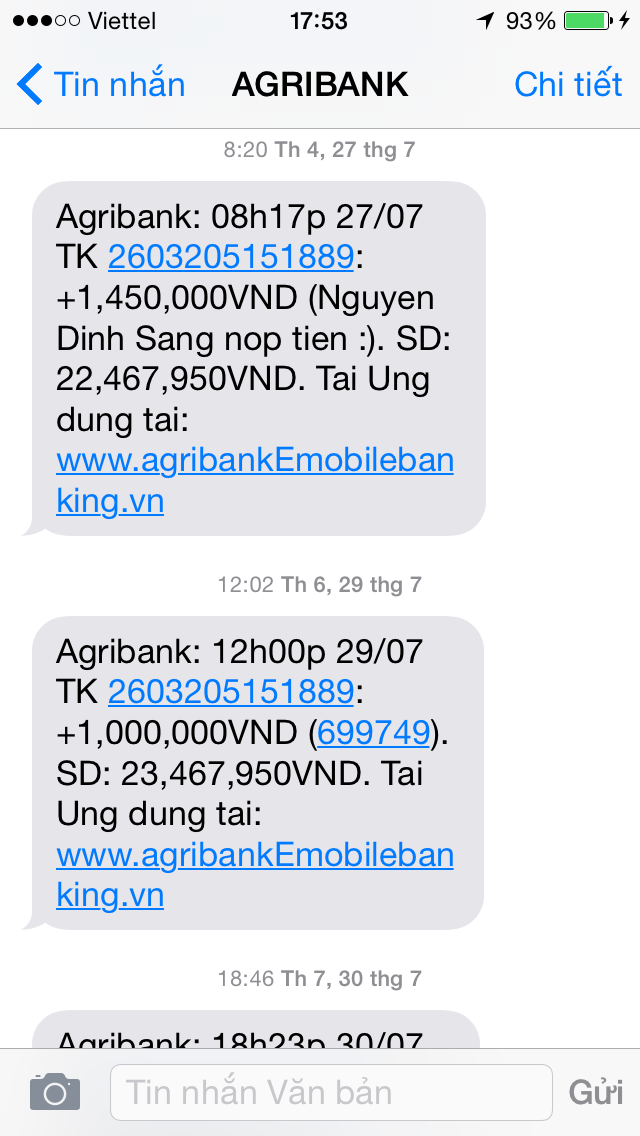Open the agribankEmobilebanking.vn link in the 27/07 message
Screen dimensions: 640x1136
coord(254,481)
